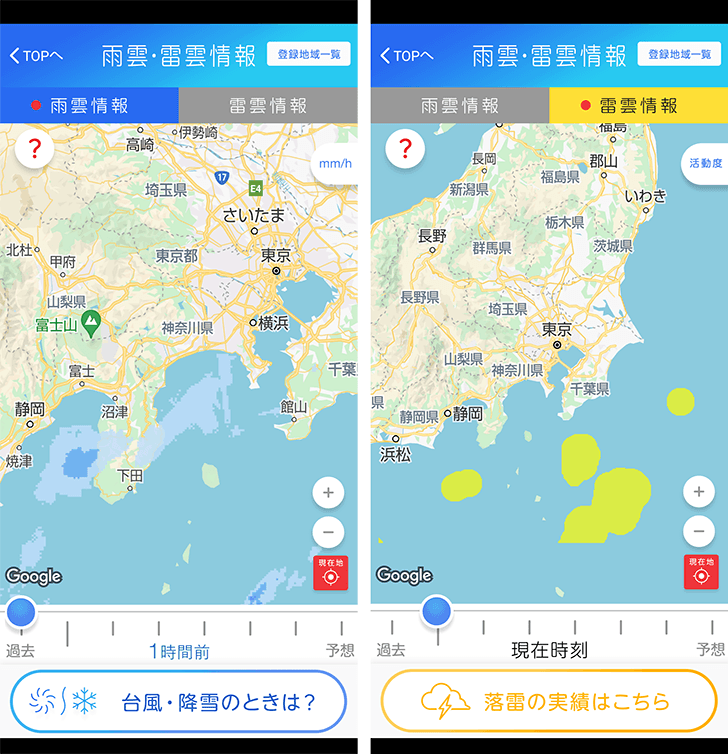Image resolution: width=728 pixels, height=754 pixels.
Task: Open 登録地域一覧 on the thunder cloud screen
Action: (679, 54)
